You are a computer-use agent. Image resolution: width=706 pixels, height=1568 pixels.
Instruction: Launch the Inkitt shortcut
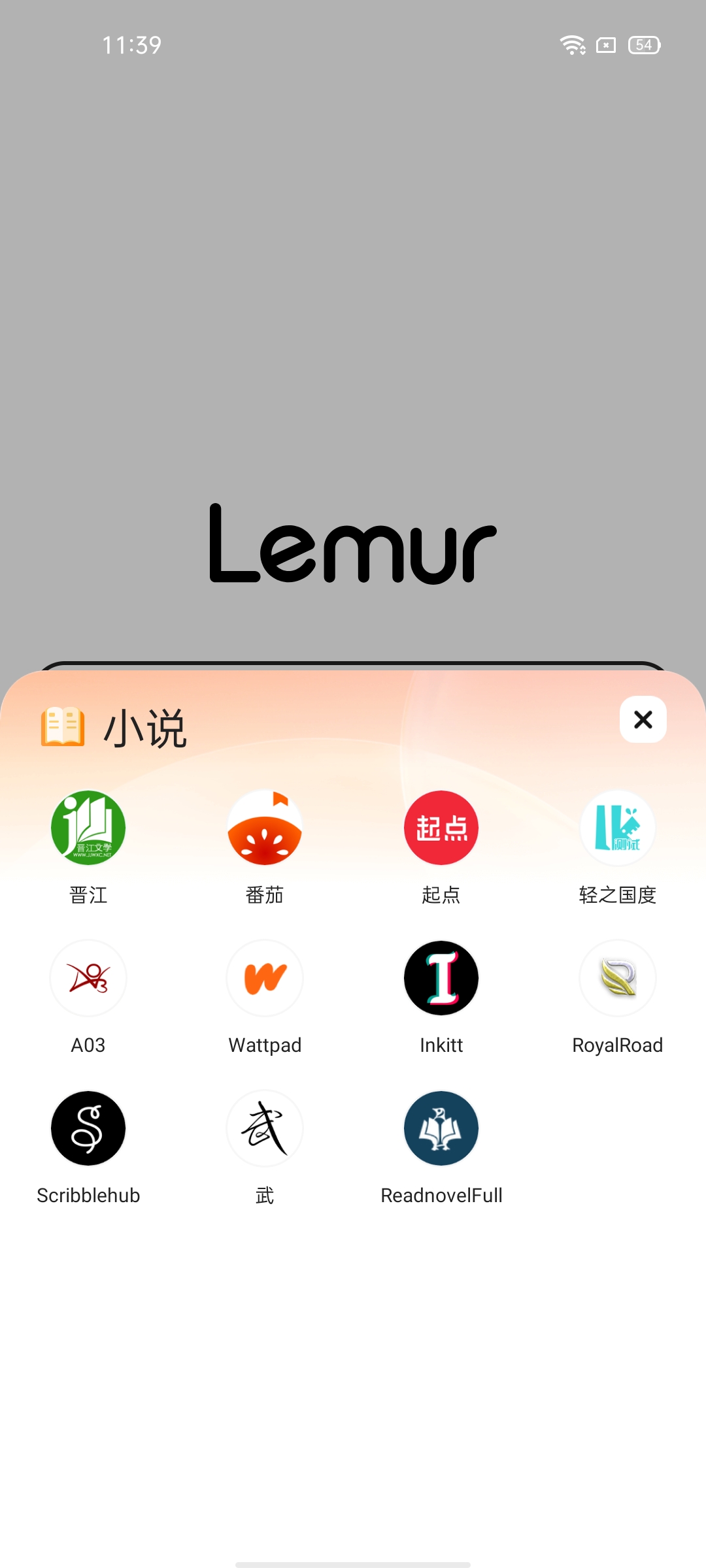click(x=441, y=978)
